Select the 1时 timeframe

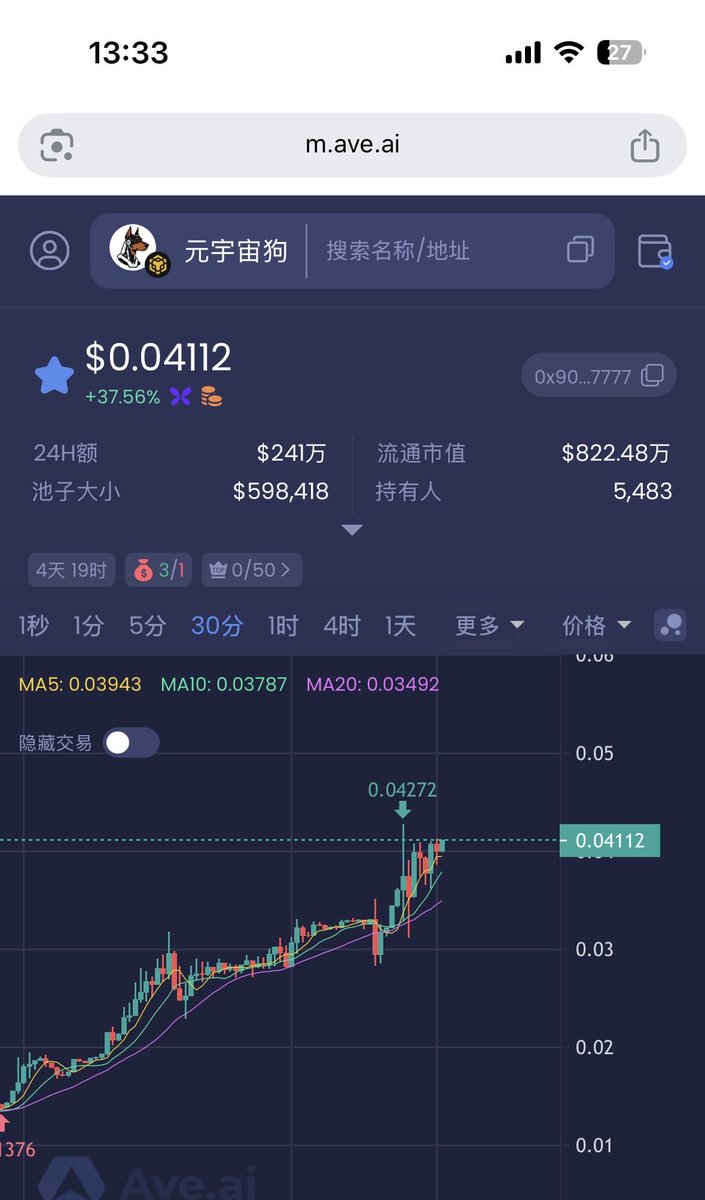[x=283, y=626]
